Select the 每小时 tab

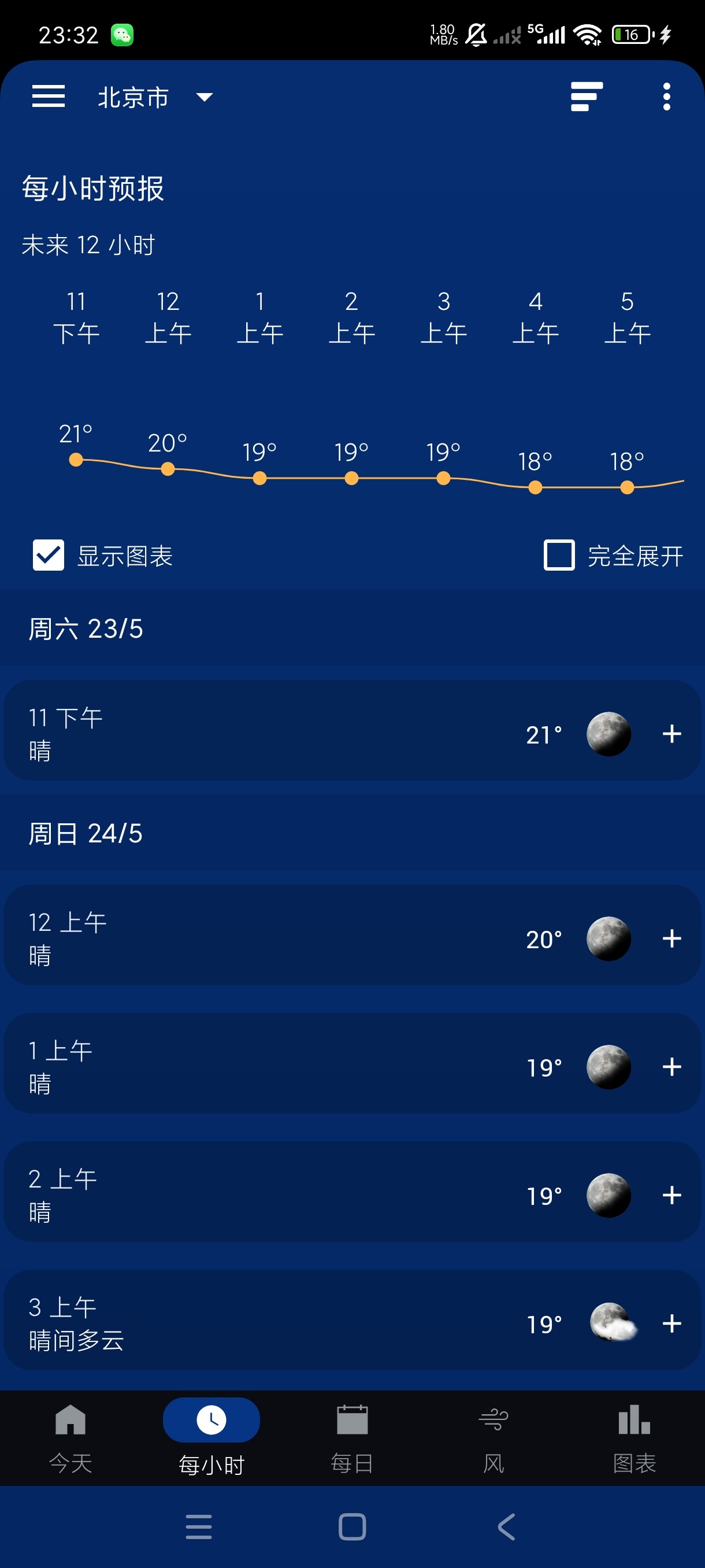[x=211, y=1439]
